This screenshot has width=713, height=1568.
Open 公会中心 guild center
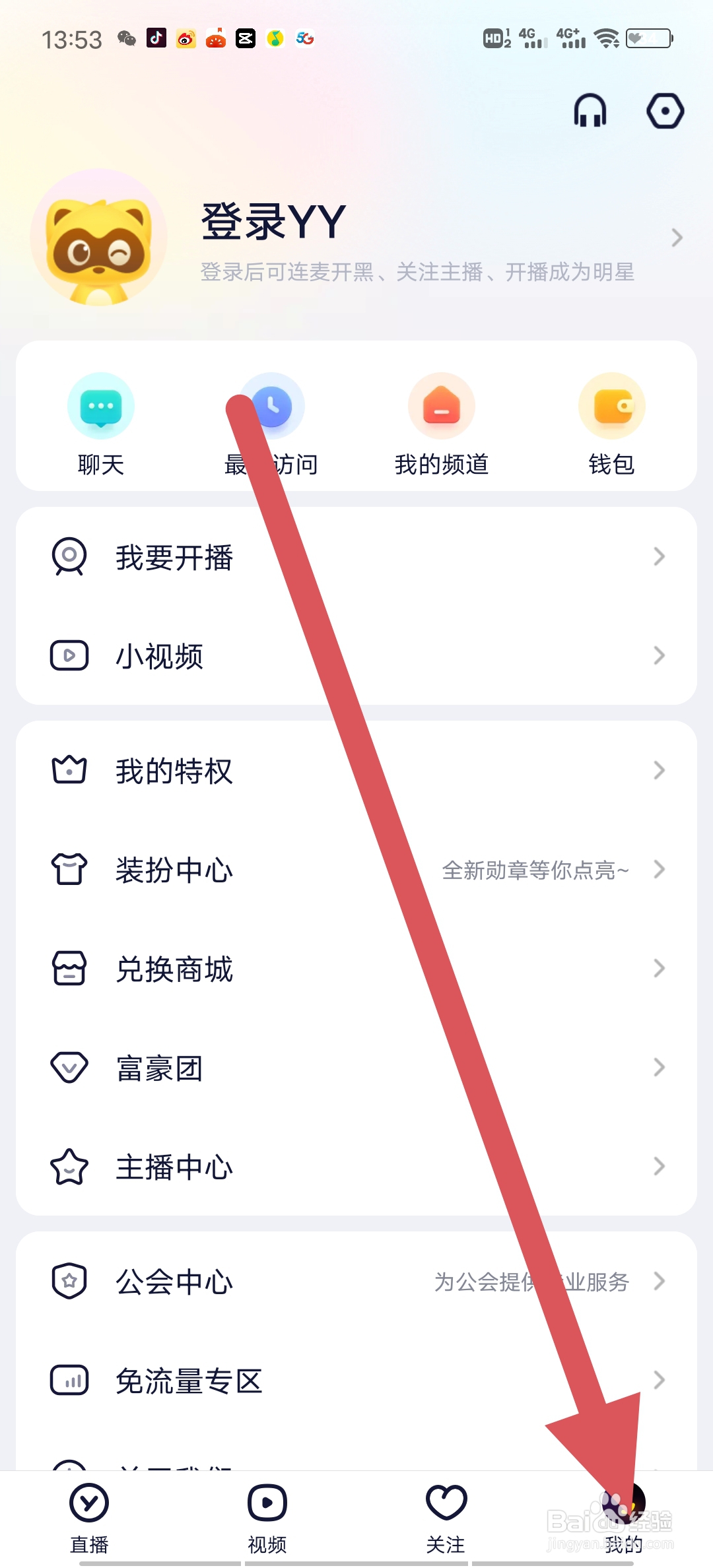click(173, 1282)
